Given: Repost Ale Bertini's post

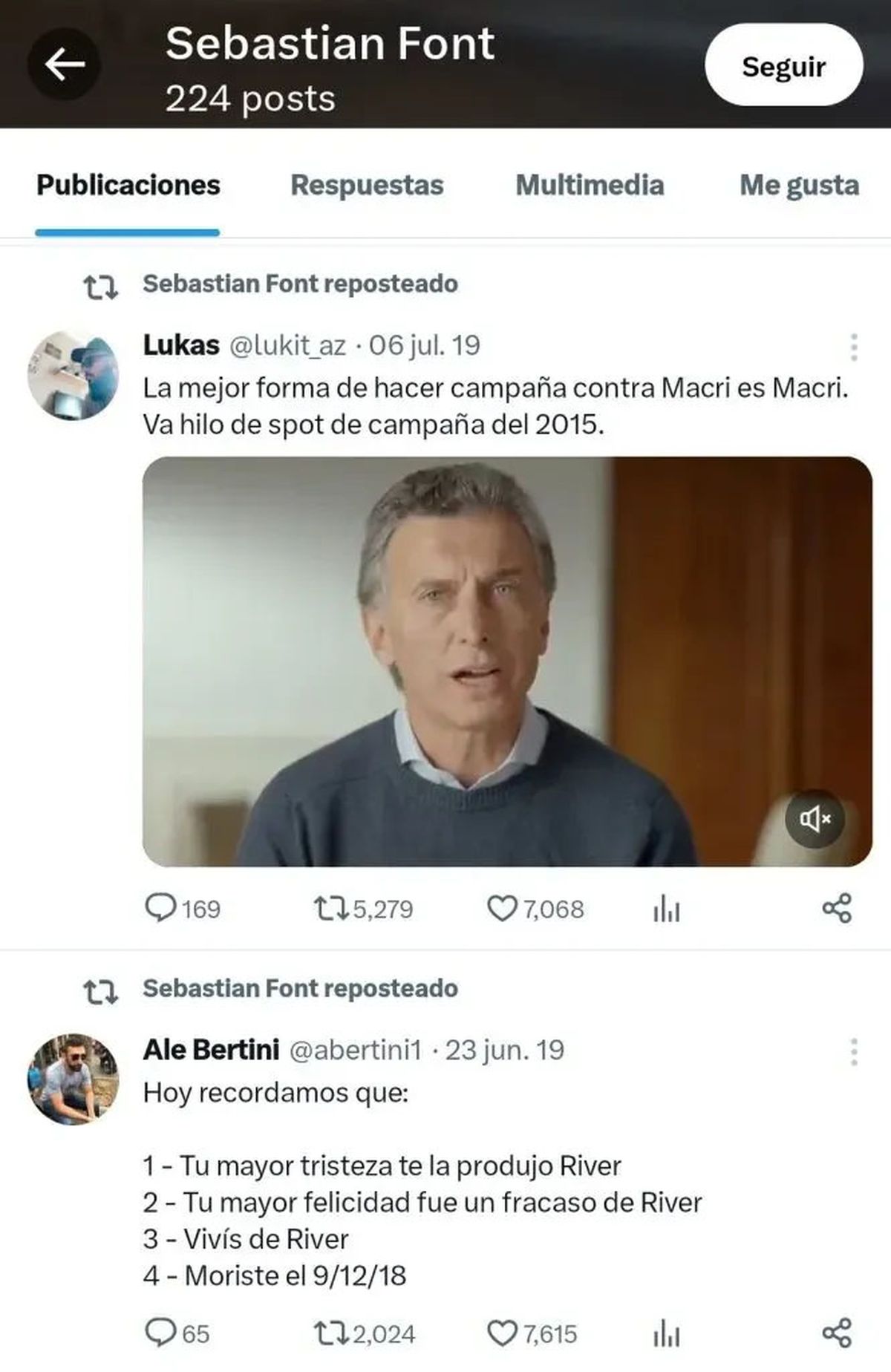Looking at the screenshot, I should [x=330, y=1333].
